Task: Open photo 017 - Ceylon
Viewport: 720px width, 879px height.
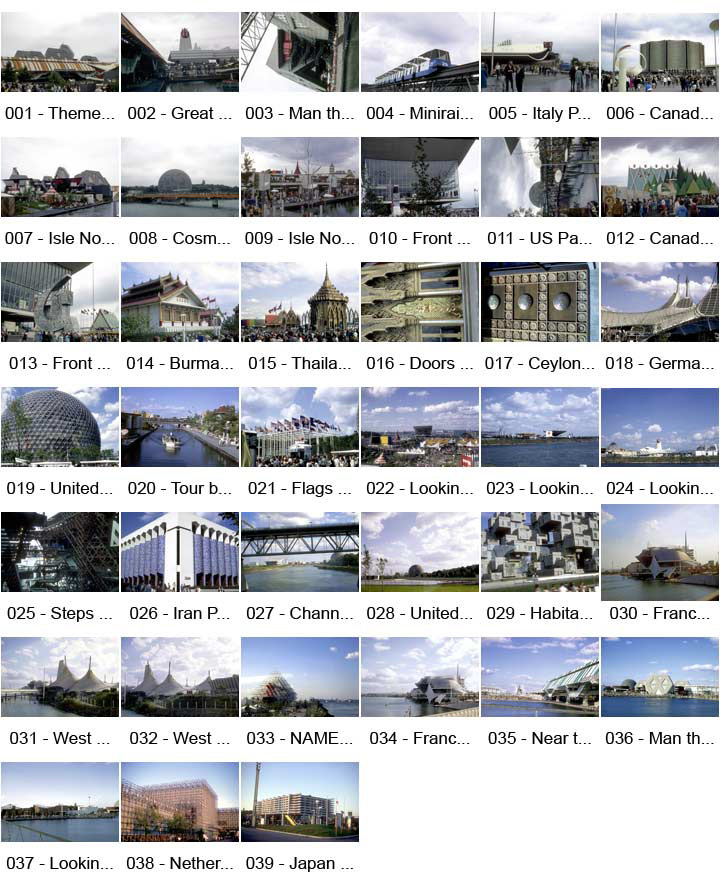Action: click(x=540, y=302)
